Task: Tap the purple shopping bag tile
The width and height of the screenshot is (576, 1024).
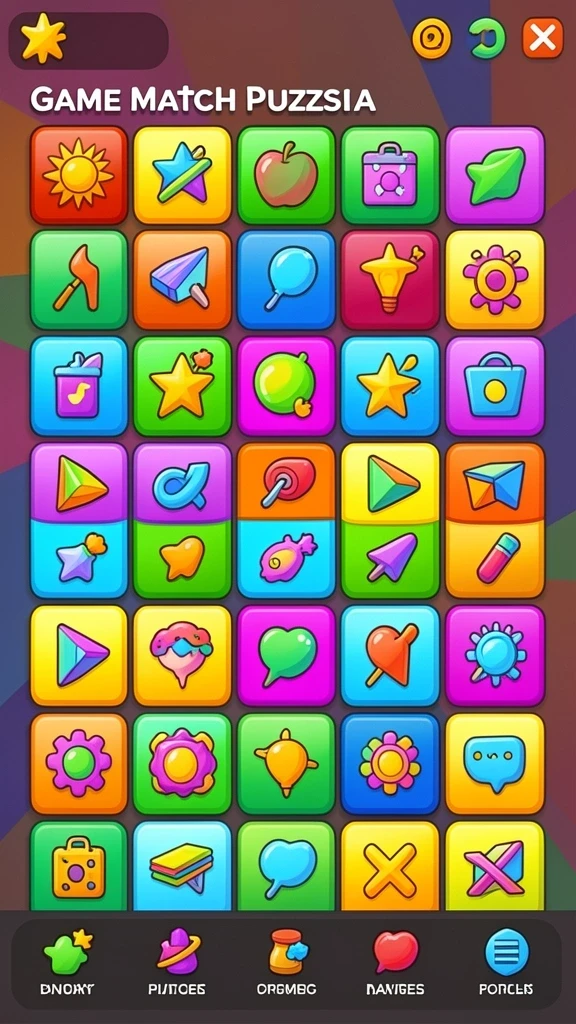Action: (x=494, y=386)
